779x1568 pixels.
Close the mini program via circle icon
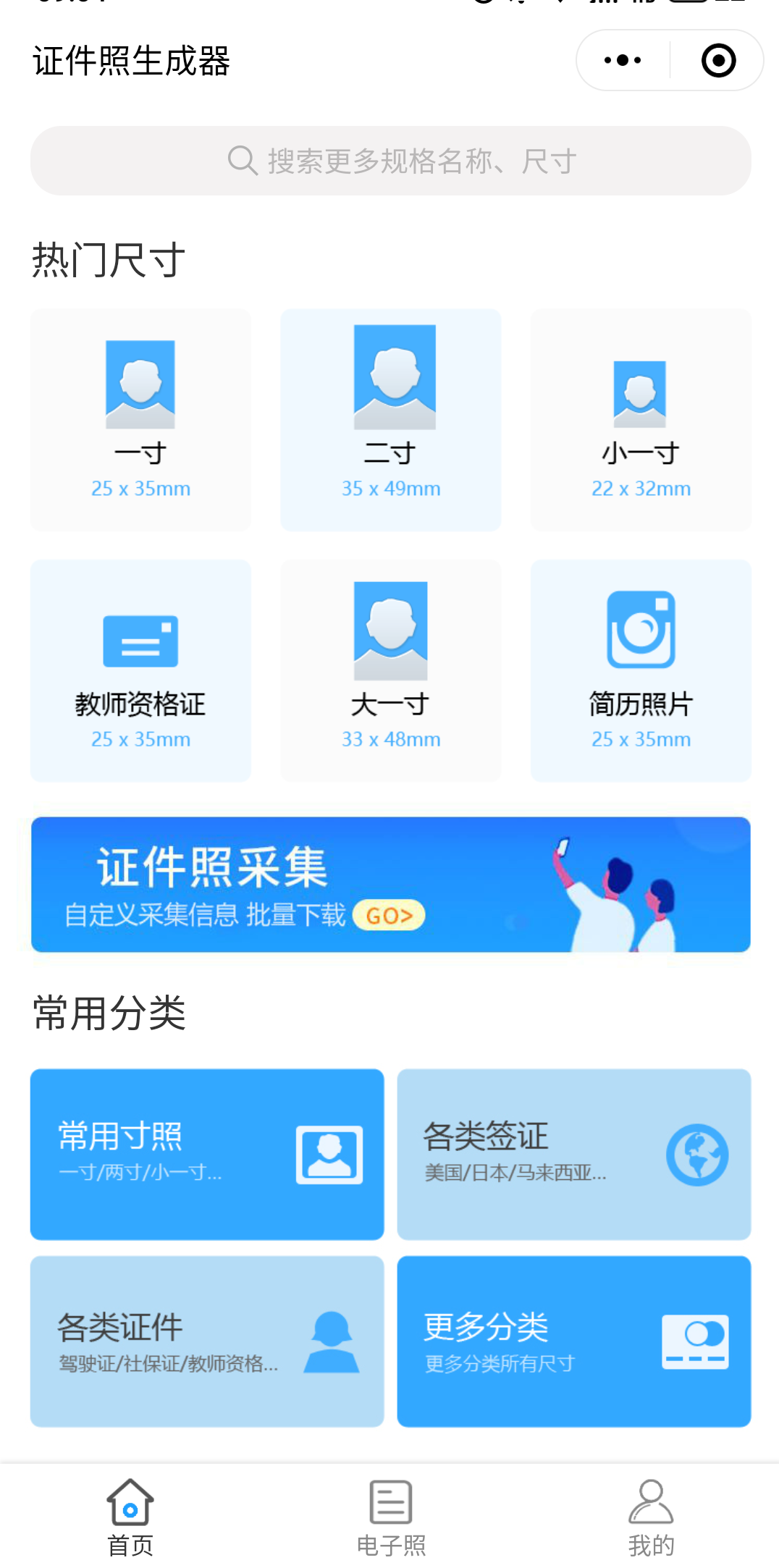[718, 60]
